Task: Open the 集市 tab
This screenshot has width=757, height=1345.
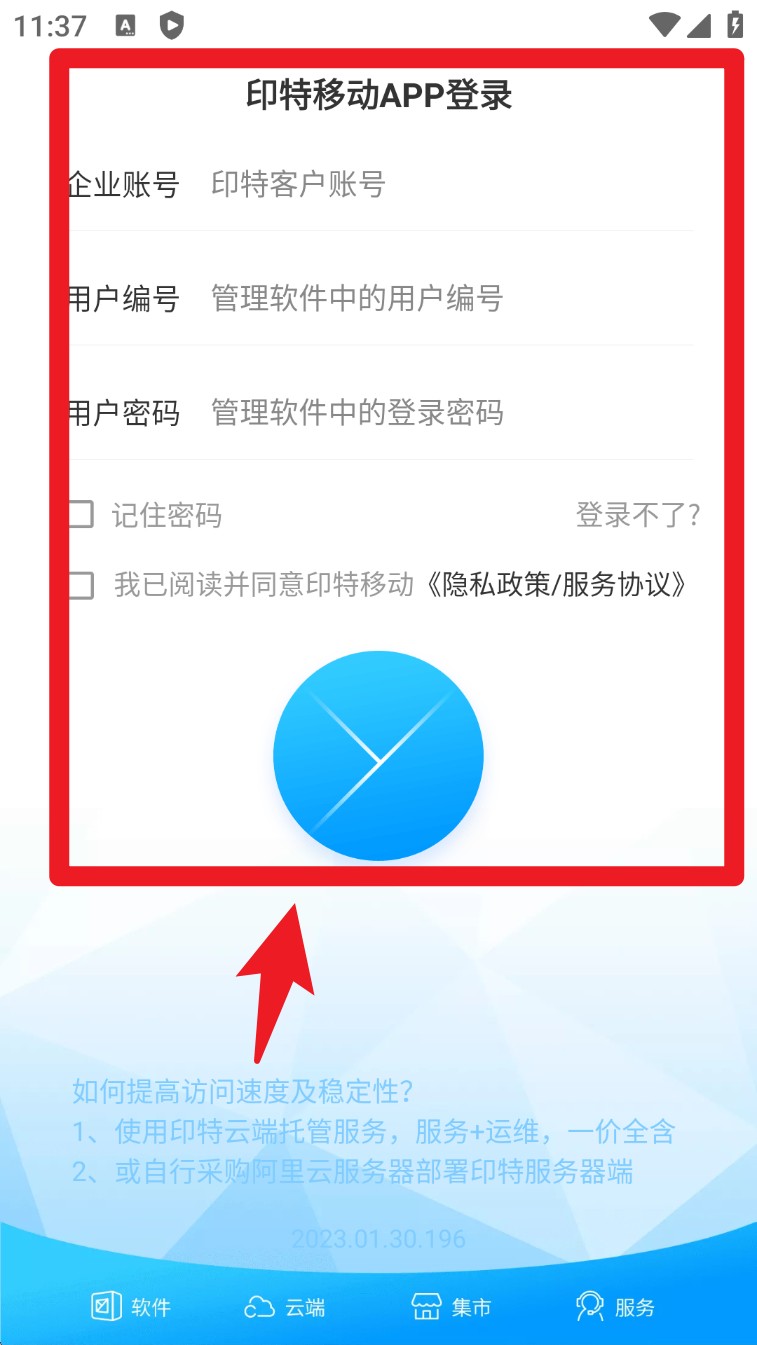Action: coord(452,1306)
